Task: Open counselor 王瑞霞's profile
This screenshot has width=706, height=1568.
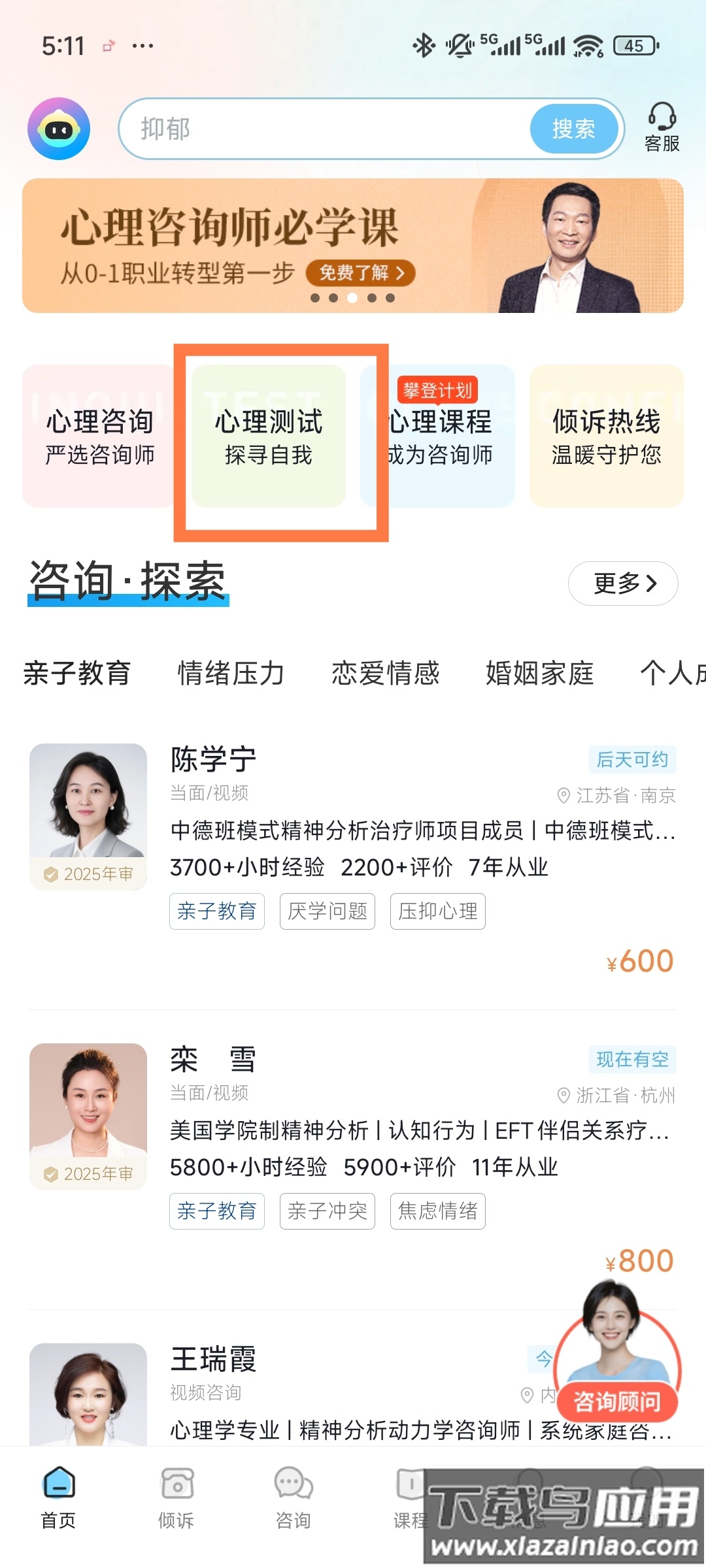Action: [213, 1360]
